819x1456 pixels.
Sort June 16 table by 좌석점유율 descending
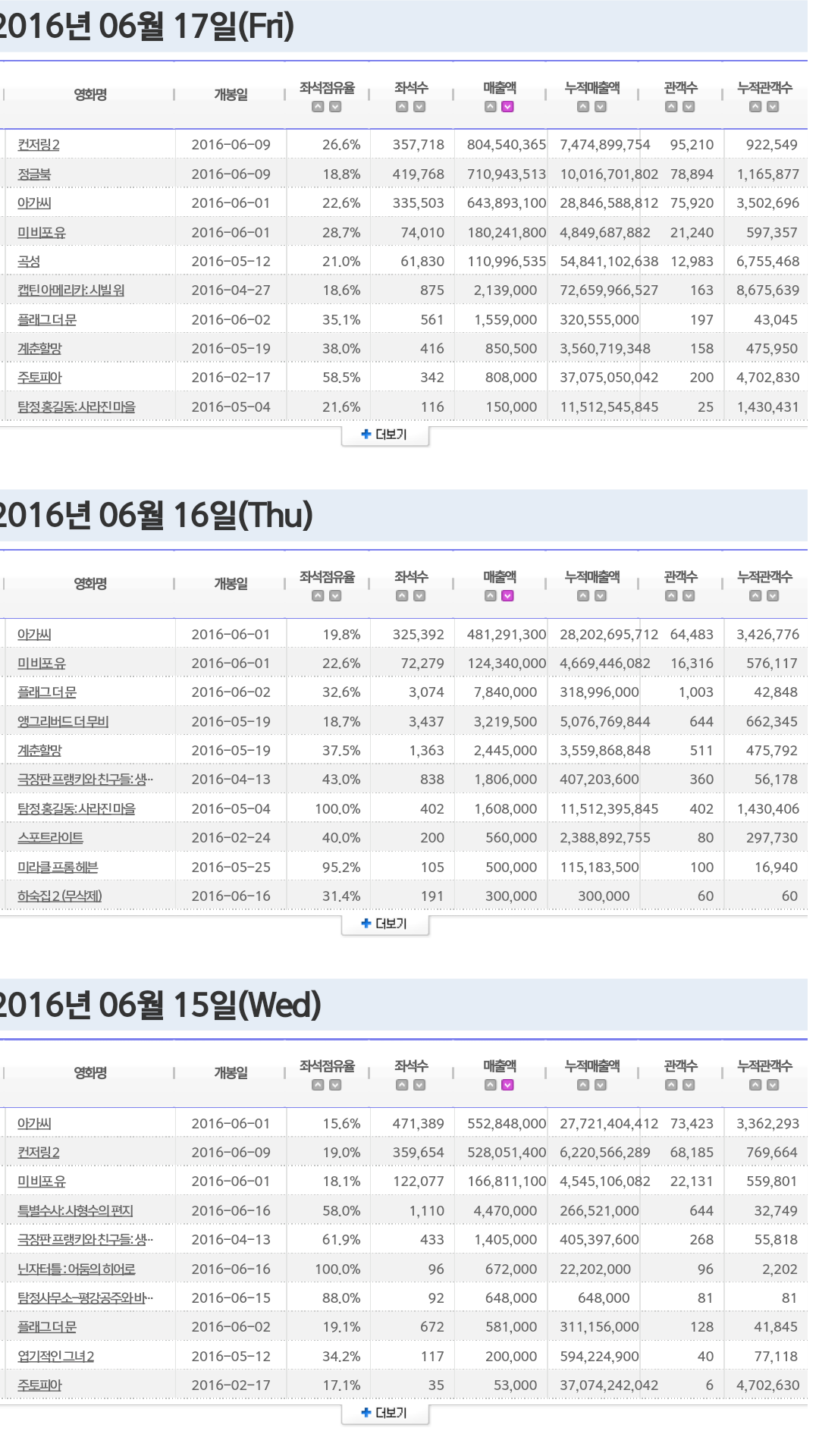click(335, 596)
